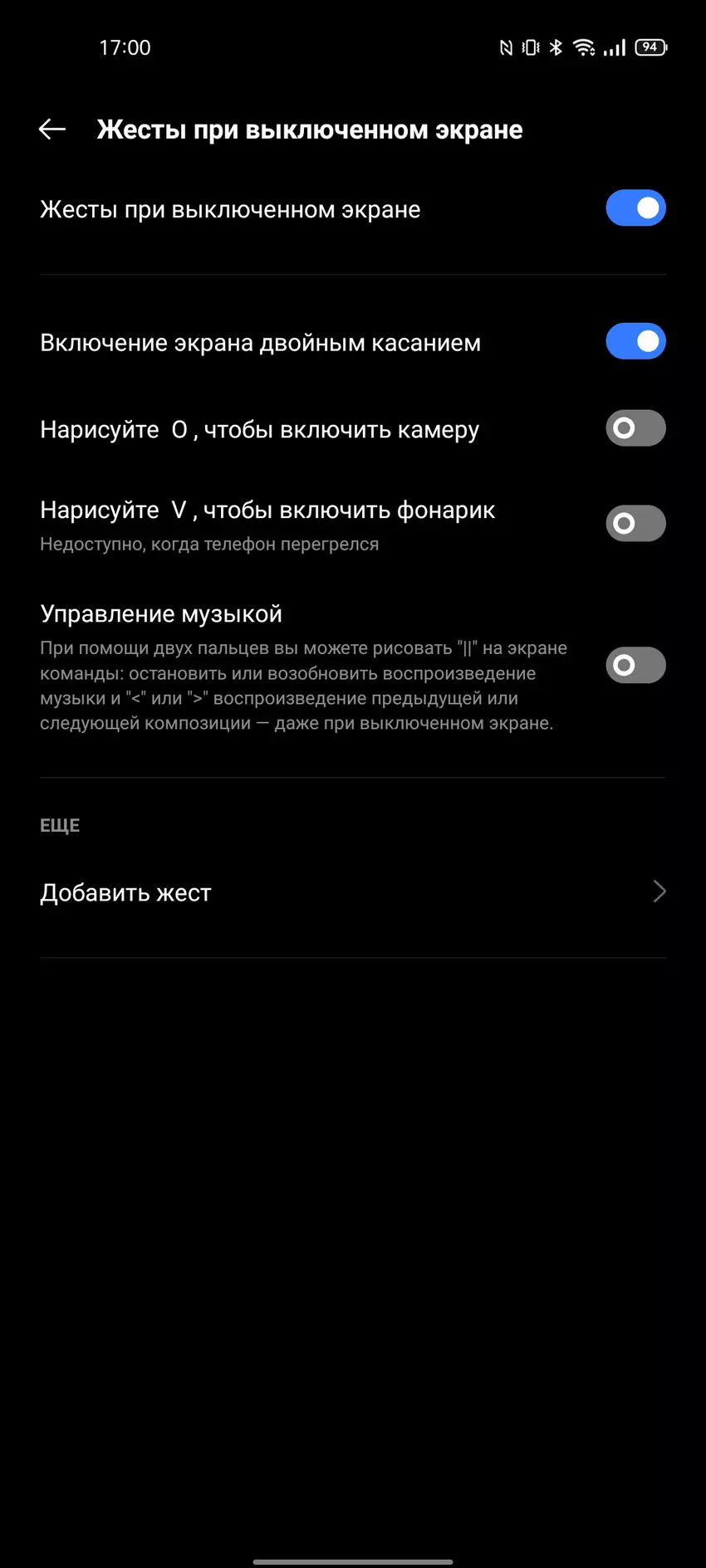
Task: Open «Добавить жест»
Action: tap(352, 892)
